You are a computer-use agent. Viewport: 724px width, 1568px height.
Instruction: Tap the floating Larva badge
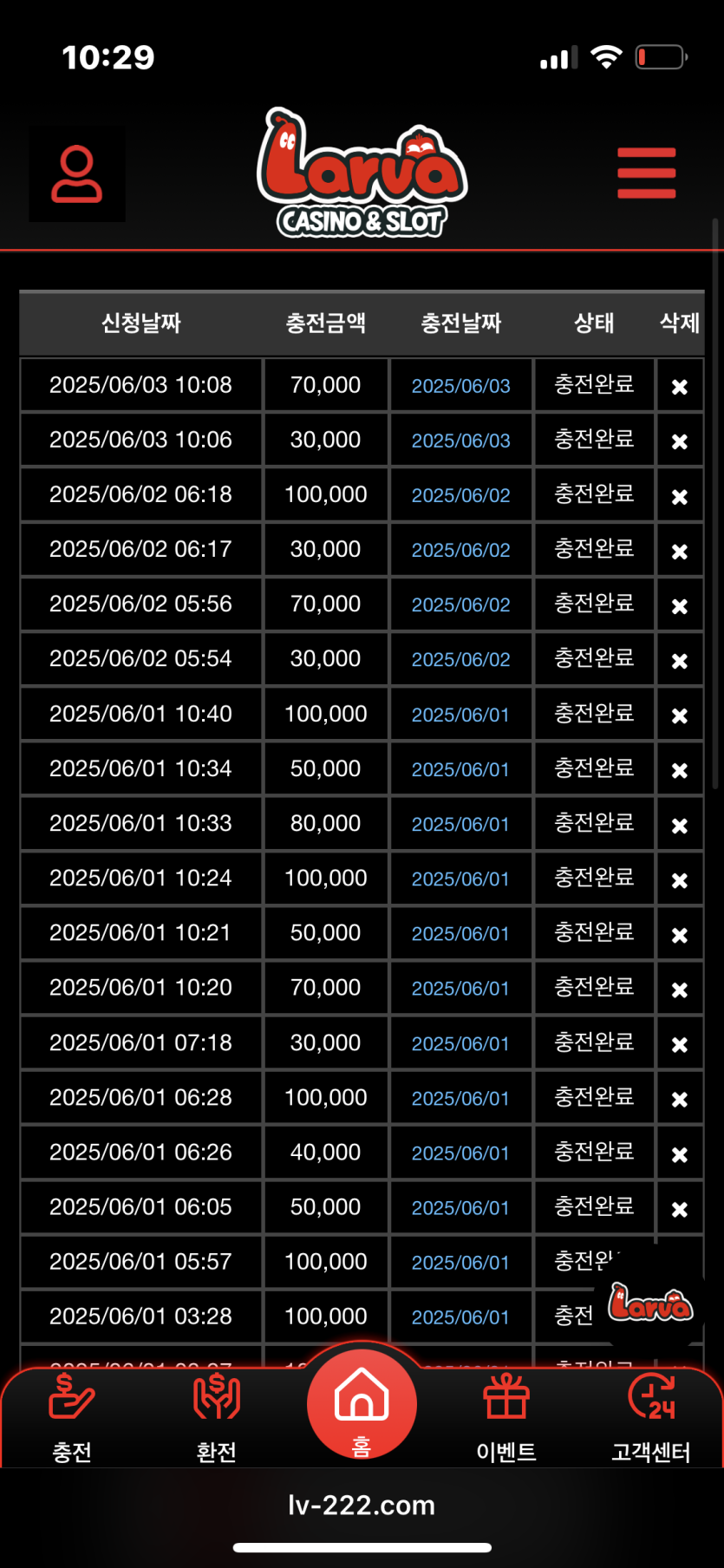(650, 1303)
